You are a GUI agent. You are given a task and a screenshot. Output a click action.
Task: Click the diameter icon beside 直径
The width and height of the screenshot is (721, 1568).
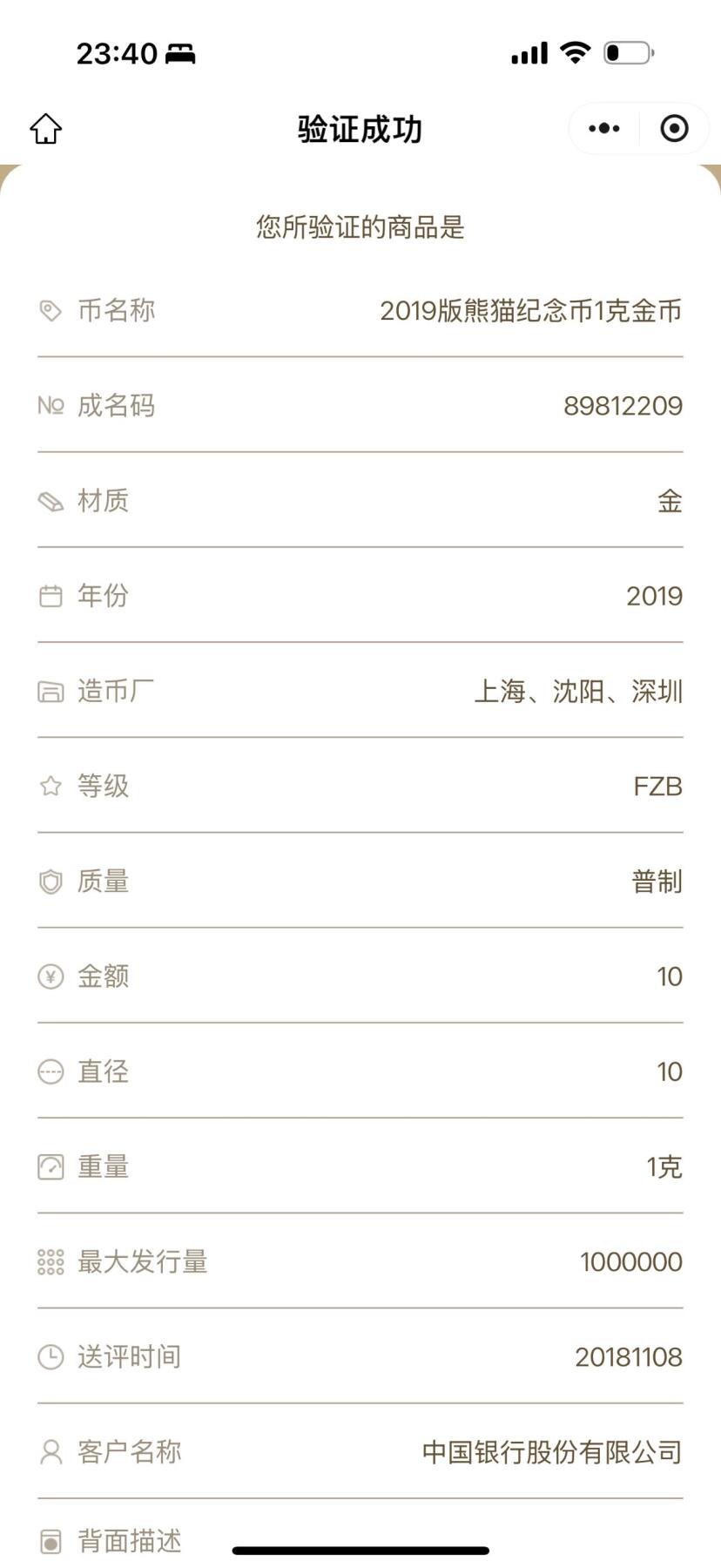click(x=50, y=1071)
